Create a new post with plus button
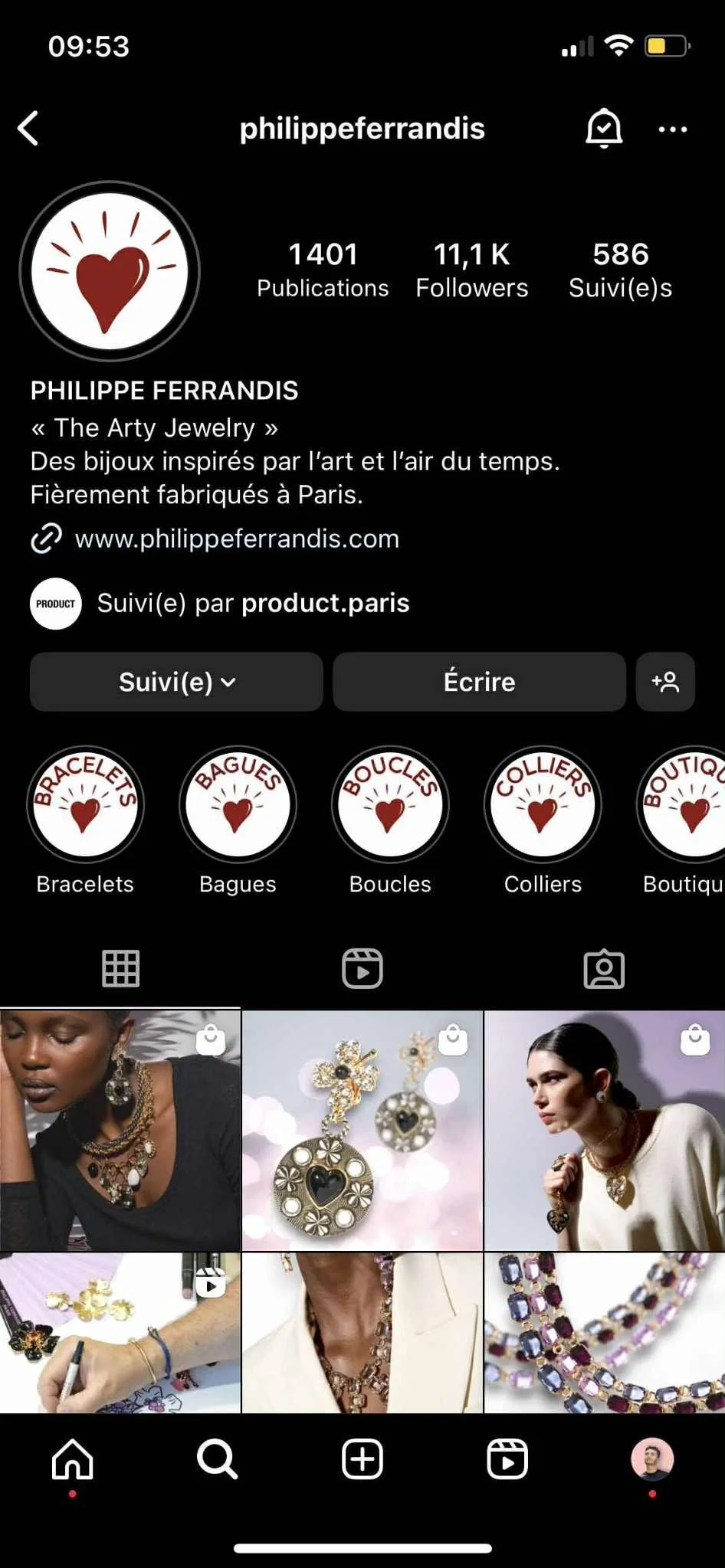The width and height of the screenshot is (725, 1568). 362,1459
